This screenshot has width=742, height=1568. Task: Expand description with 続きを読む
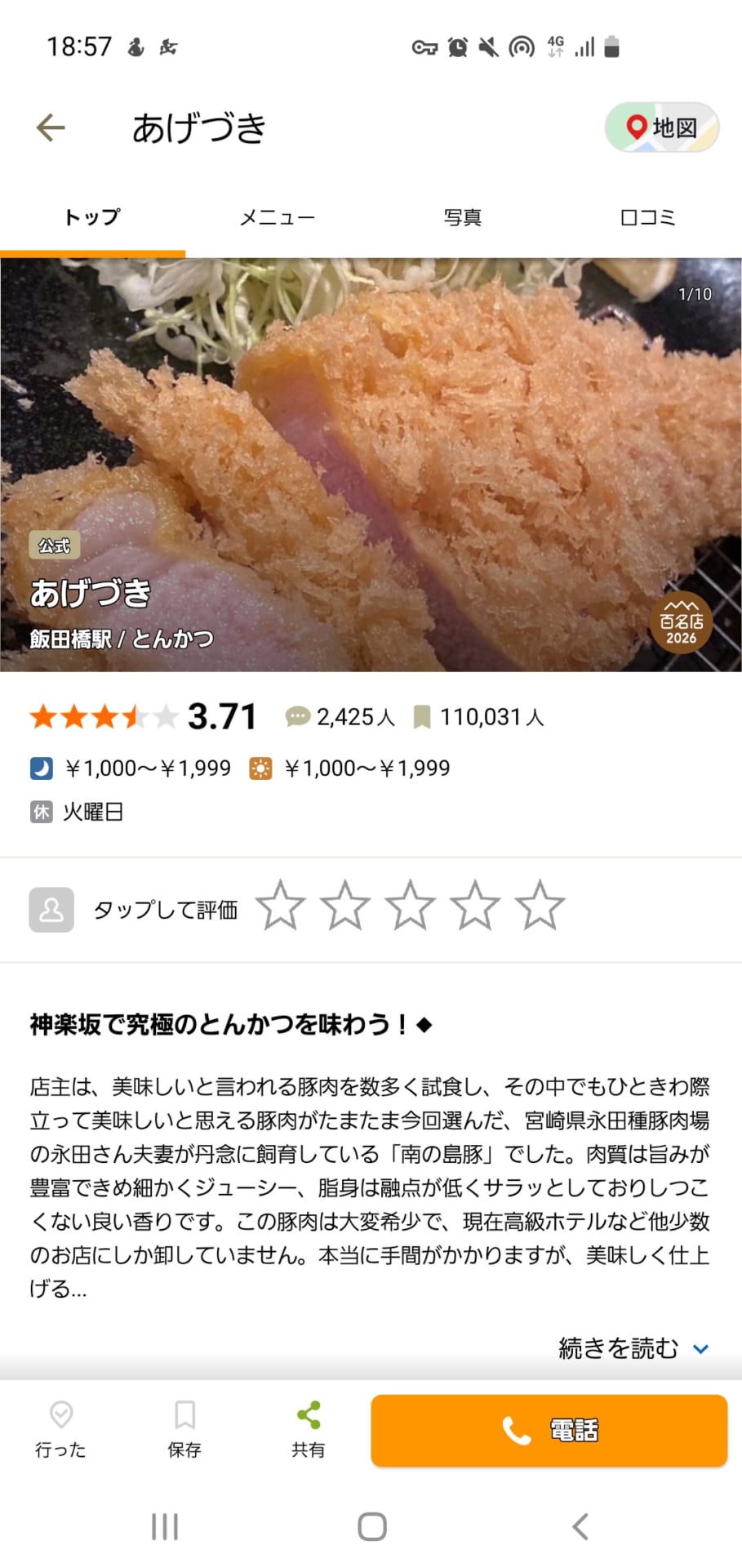[x=632, y=1348]
